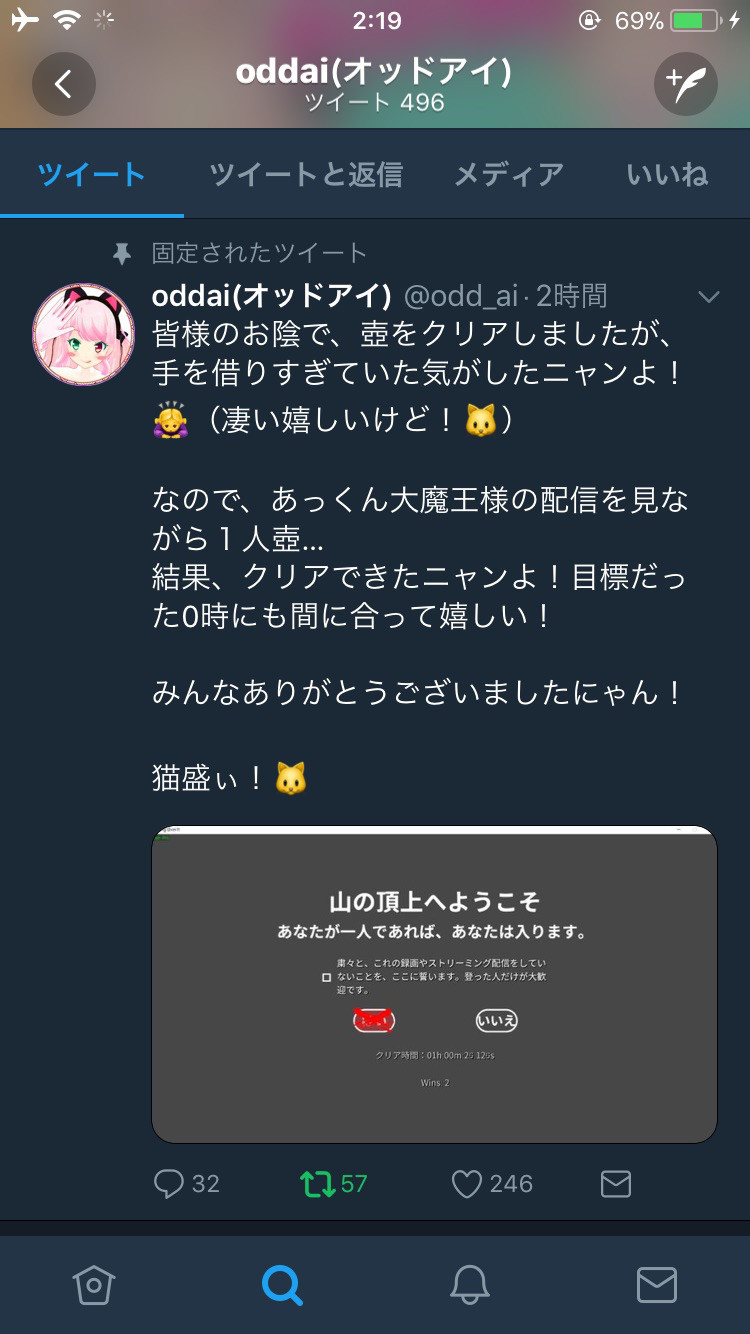Go back using the arrow button

coord(64,84)
